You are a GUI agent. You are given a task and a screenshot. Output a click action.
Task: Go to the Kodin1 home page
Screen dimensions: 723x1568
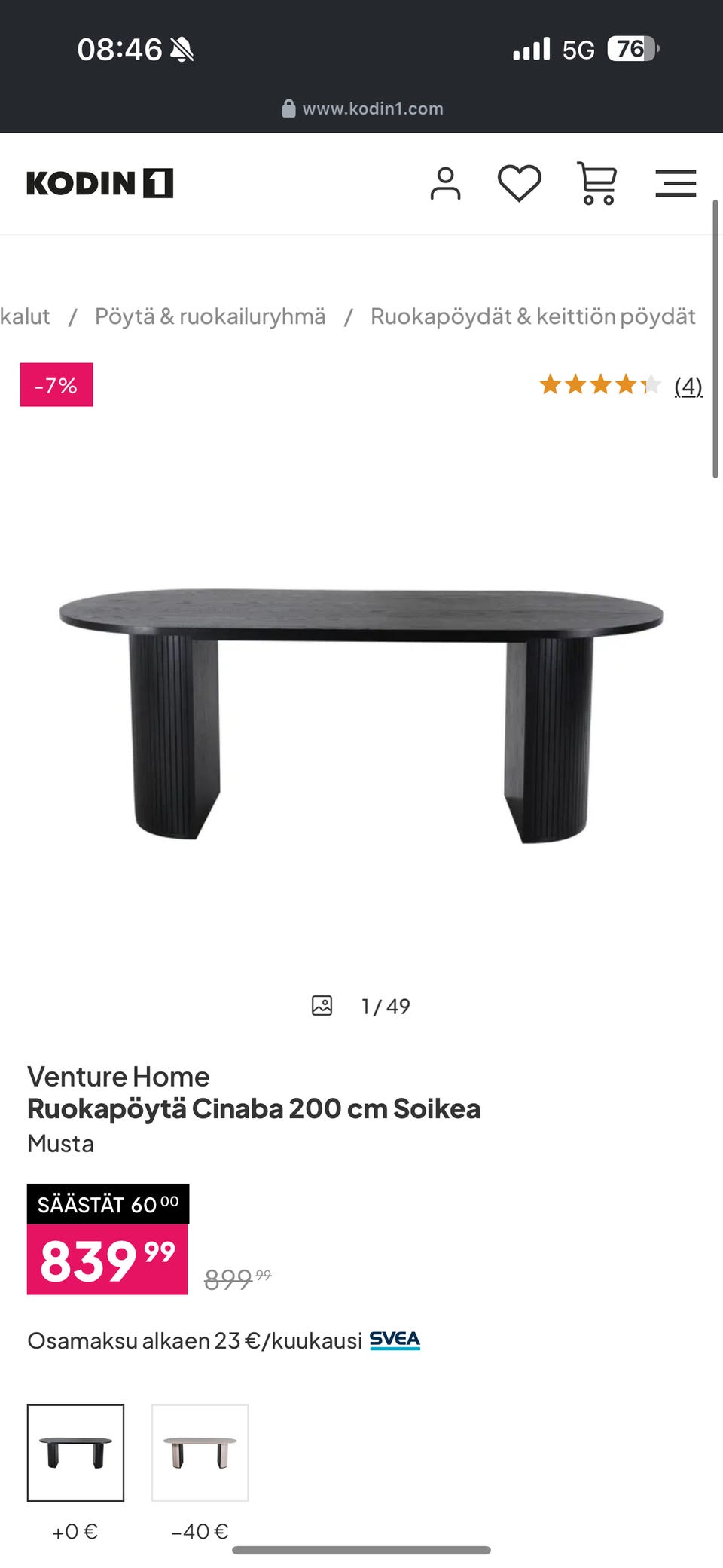tap(99, 184)
